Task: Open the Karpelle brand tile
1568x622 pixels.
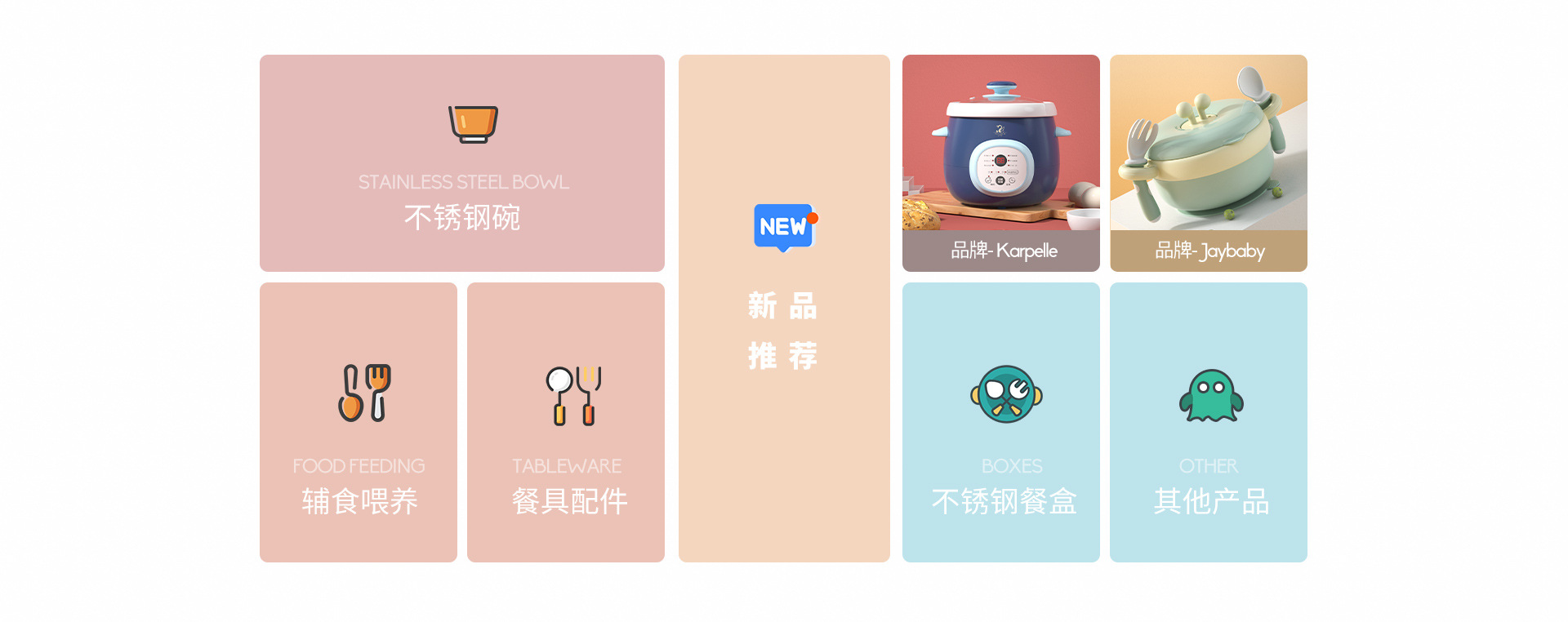Action: click(1001, 163)
